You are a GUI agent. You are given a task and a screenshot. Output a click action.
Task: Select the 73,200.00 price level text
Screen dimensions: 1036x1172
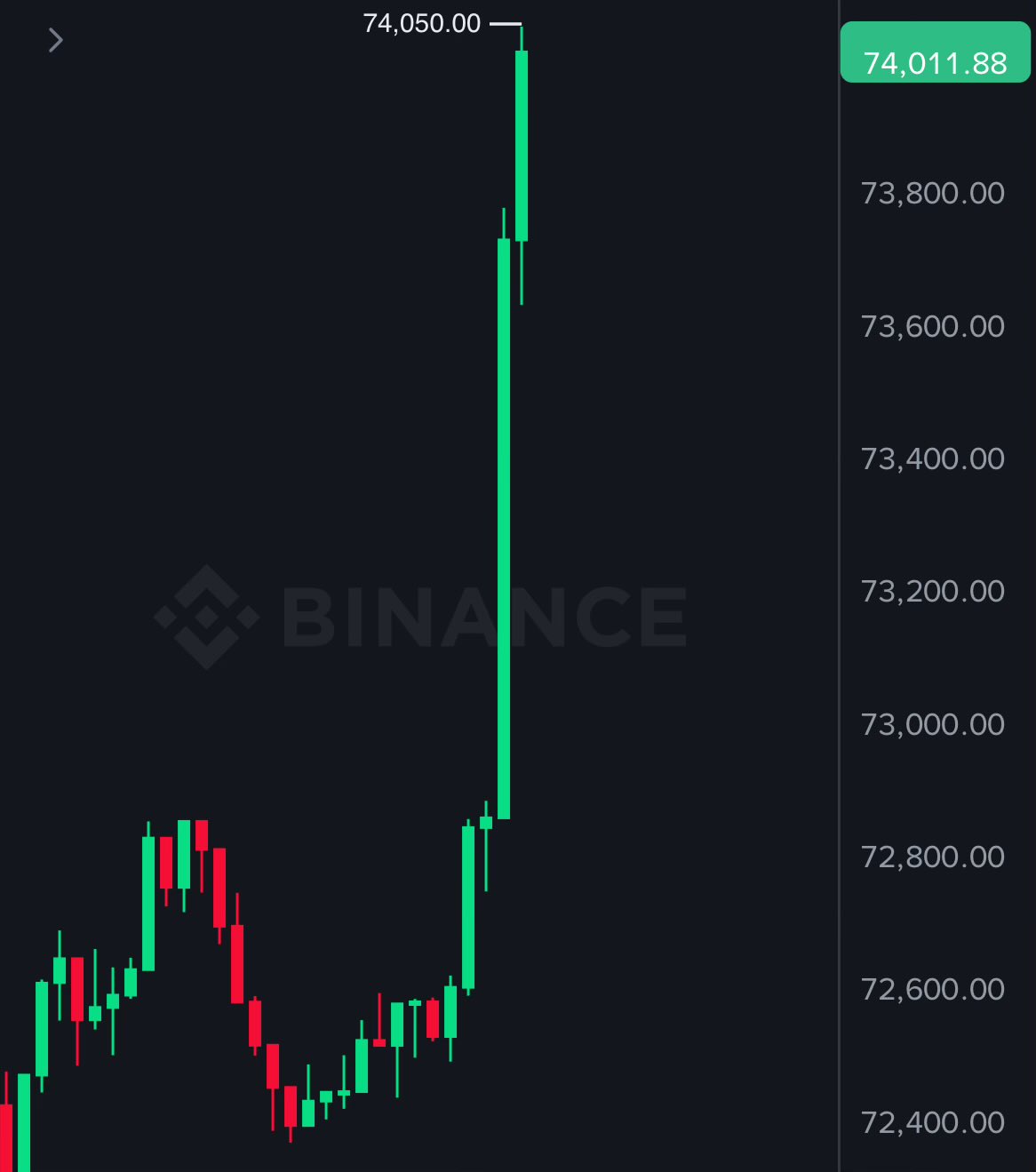pyautogui.click(x=930, y=591)
